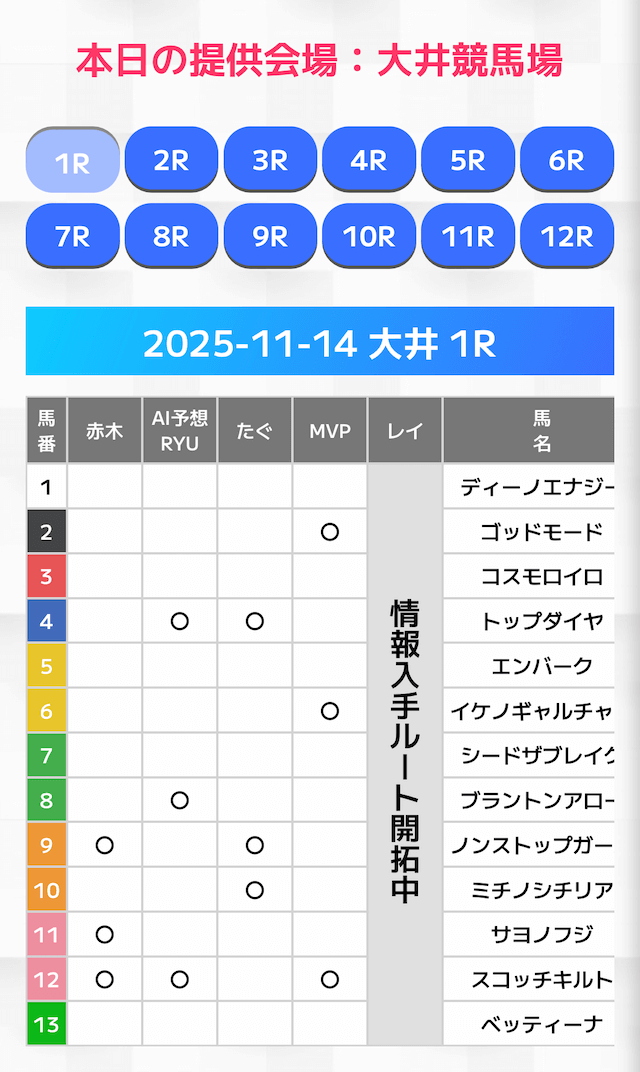
Task: Open race 9R
Action: point(270,236)
